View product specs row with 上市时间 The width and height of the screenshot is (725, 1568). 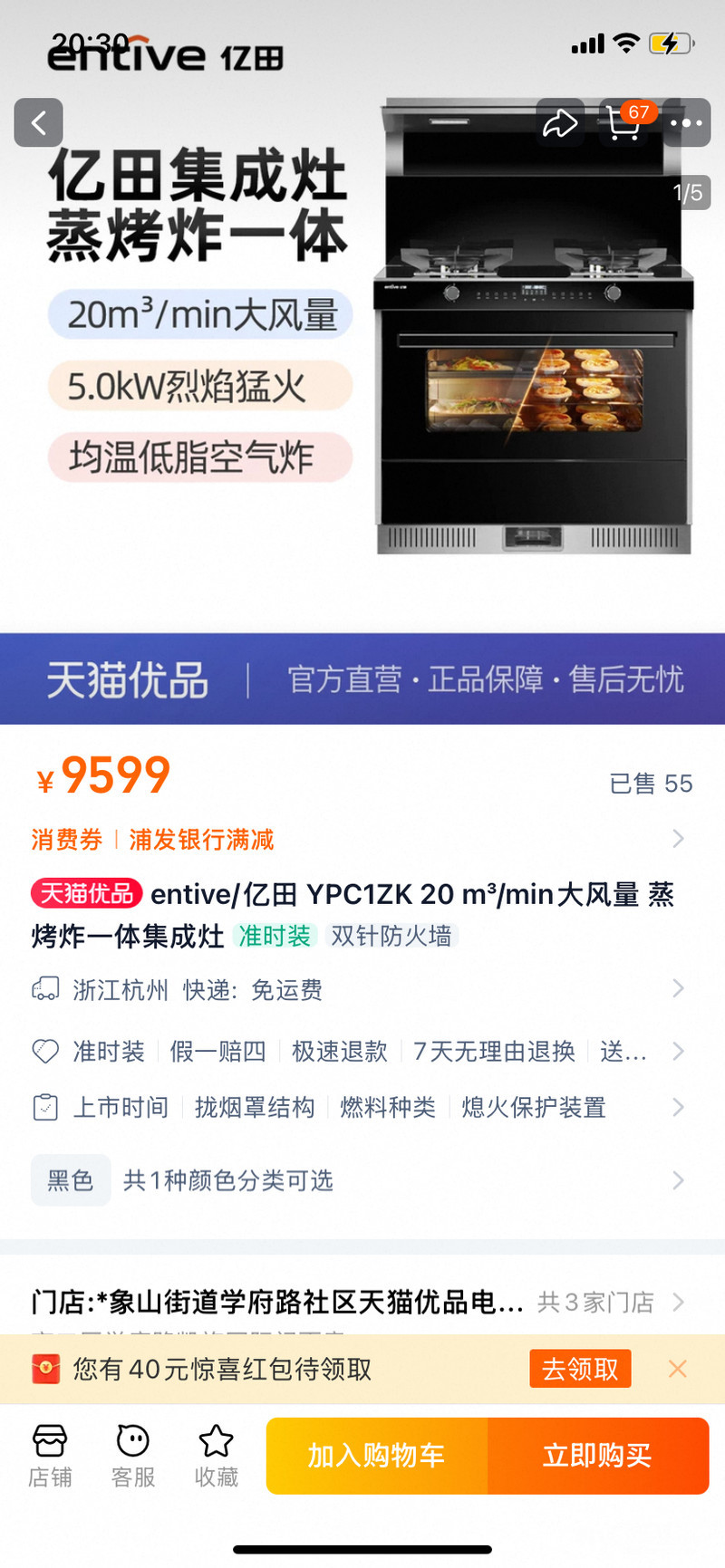click(x=353, y=1107)
